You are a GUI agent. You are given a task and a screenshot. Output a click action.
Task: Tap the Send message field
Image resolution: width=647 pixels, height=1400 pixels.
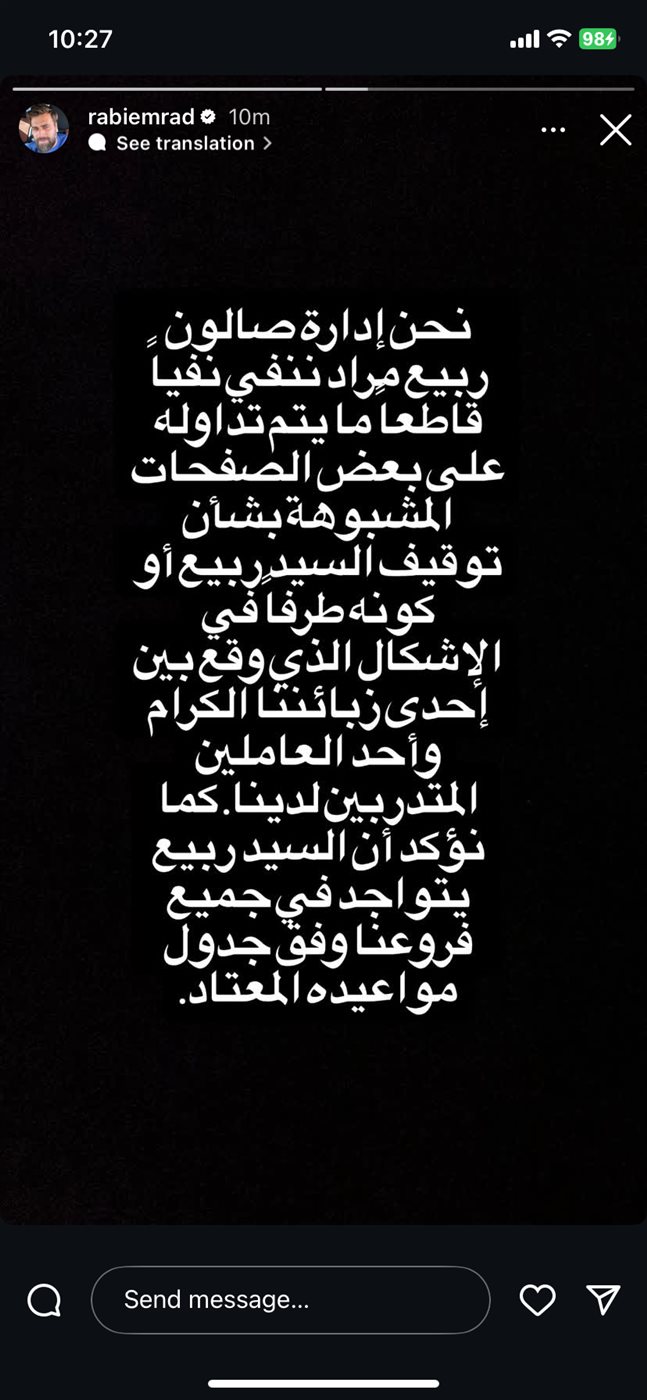click(290, 1299)
